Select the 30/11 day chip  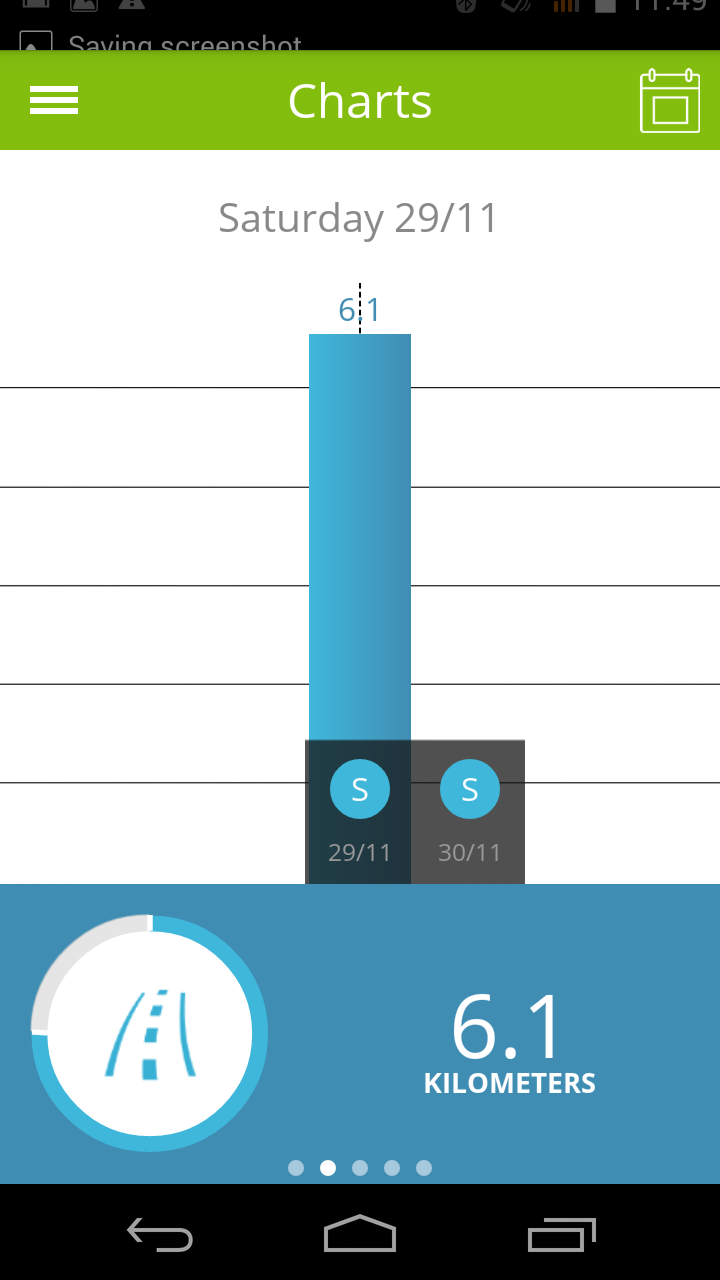[x=469, y=812]
